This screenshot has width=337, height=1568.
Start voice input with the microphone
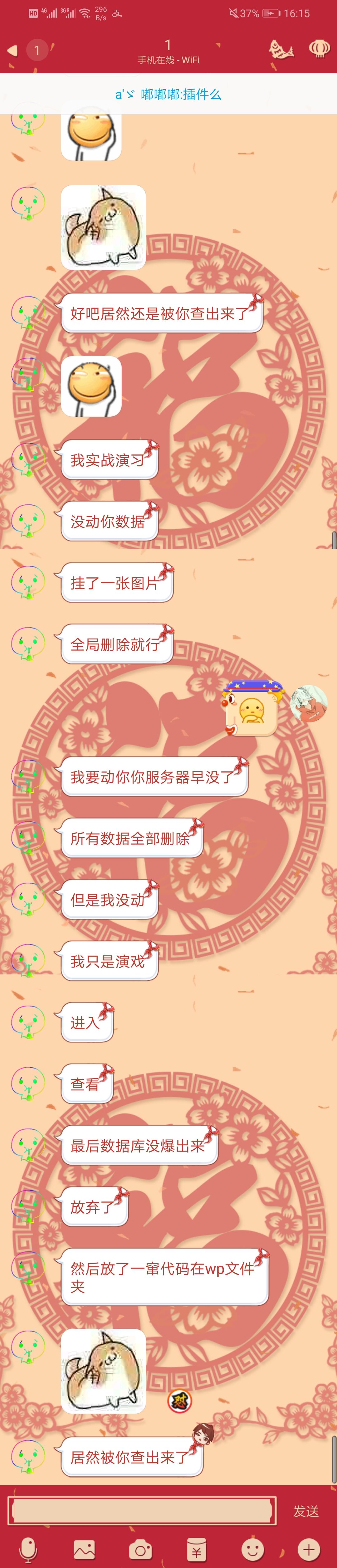click(x=27, y=1549)
